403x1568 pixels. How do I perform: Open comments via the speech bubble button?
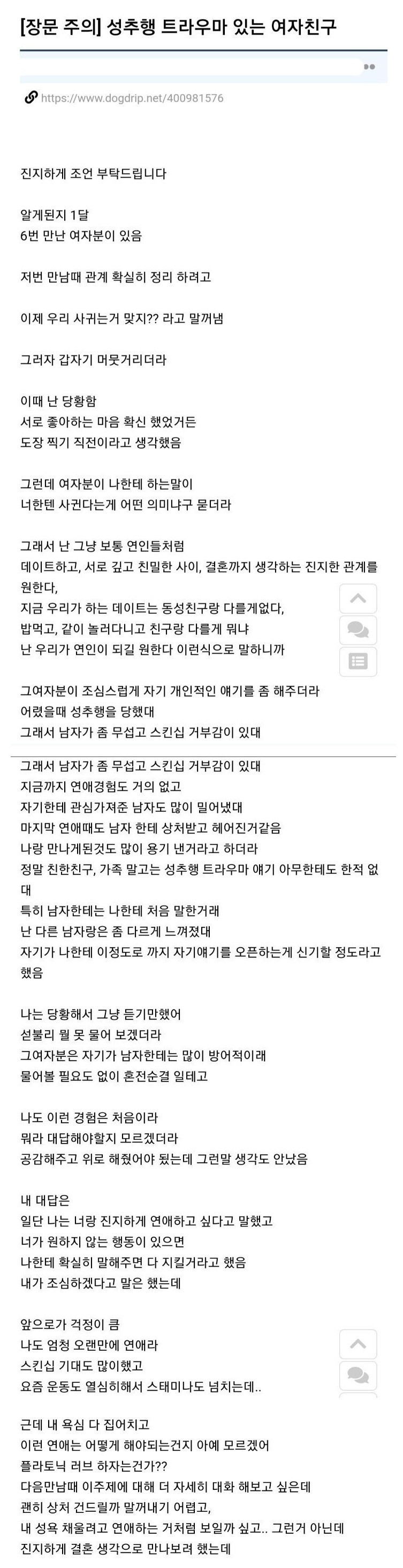[x=358, y=630]
